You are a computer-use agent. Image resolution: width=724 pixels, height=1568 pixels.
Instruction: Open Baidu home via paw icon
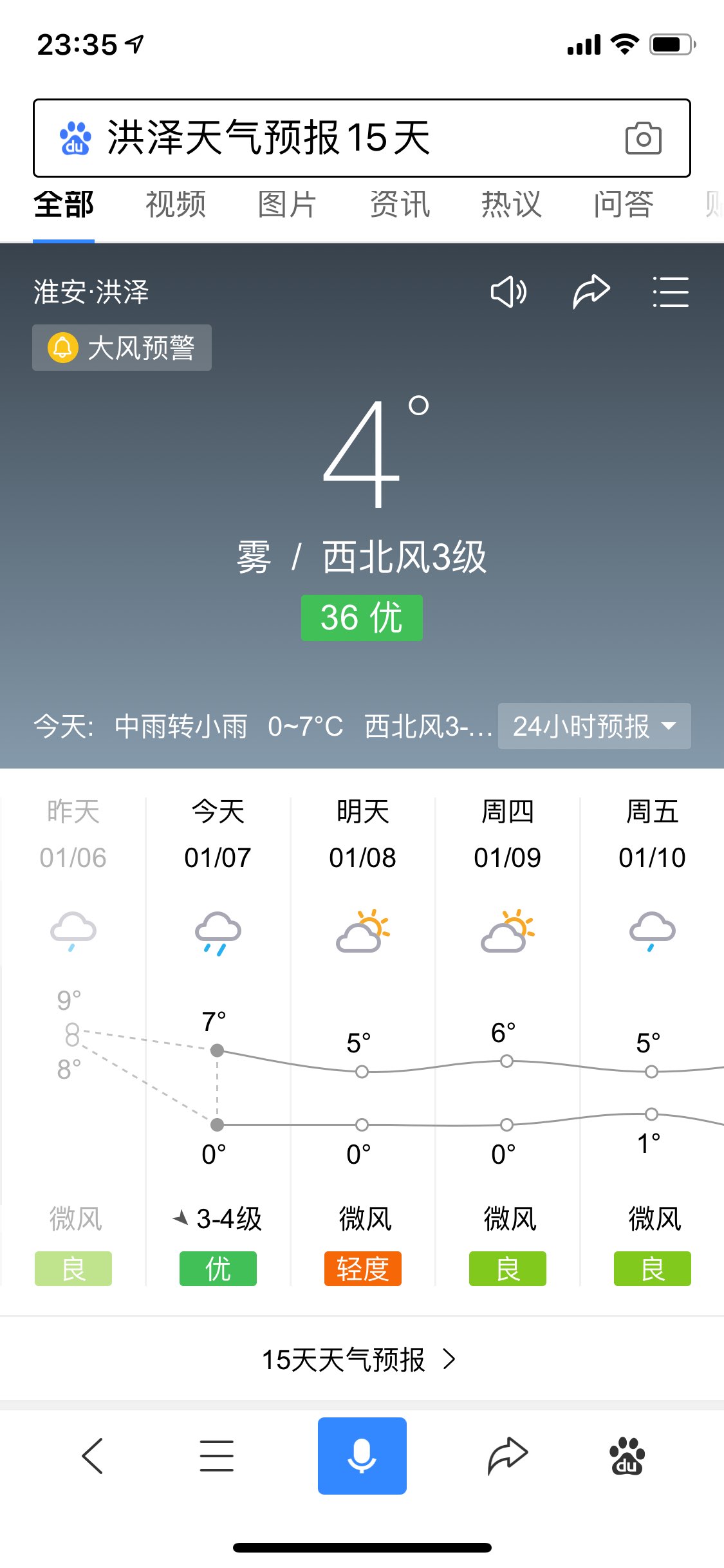pyautogui.click(x=627, y=1456)
